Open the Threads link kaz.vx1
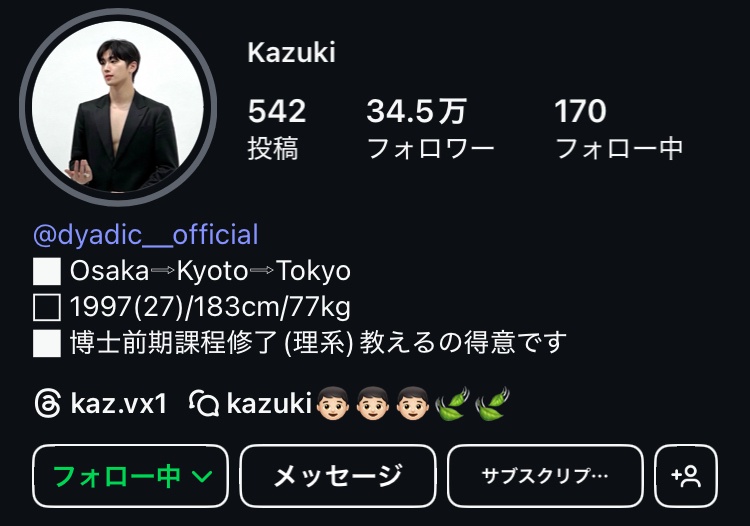The image size is (750, 526). click(100, 404)
